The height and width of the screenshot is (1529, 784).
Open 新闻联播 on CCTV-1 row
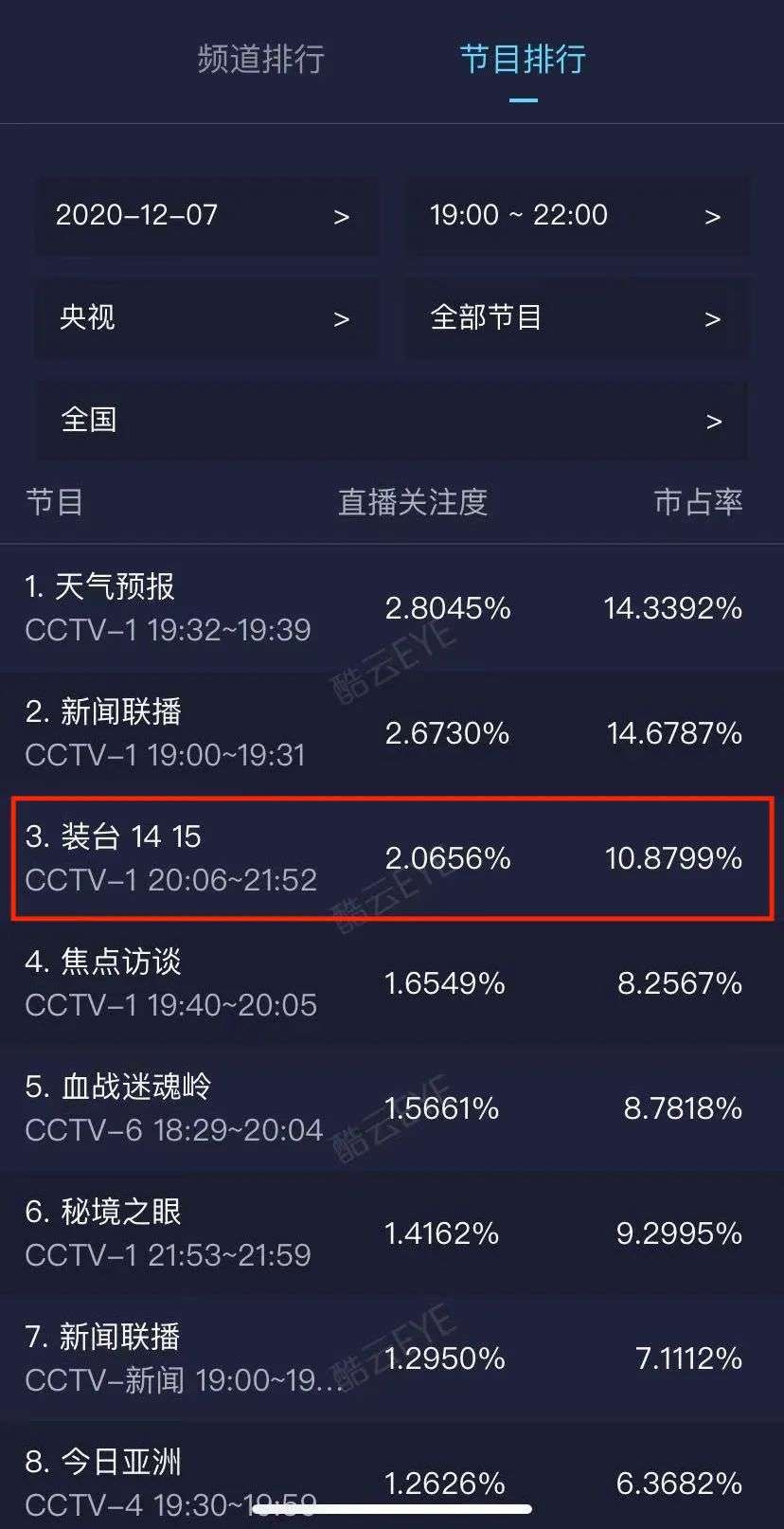(x=392, y=732)
